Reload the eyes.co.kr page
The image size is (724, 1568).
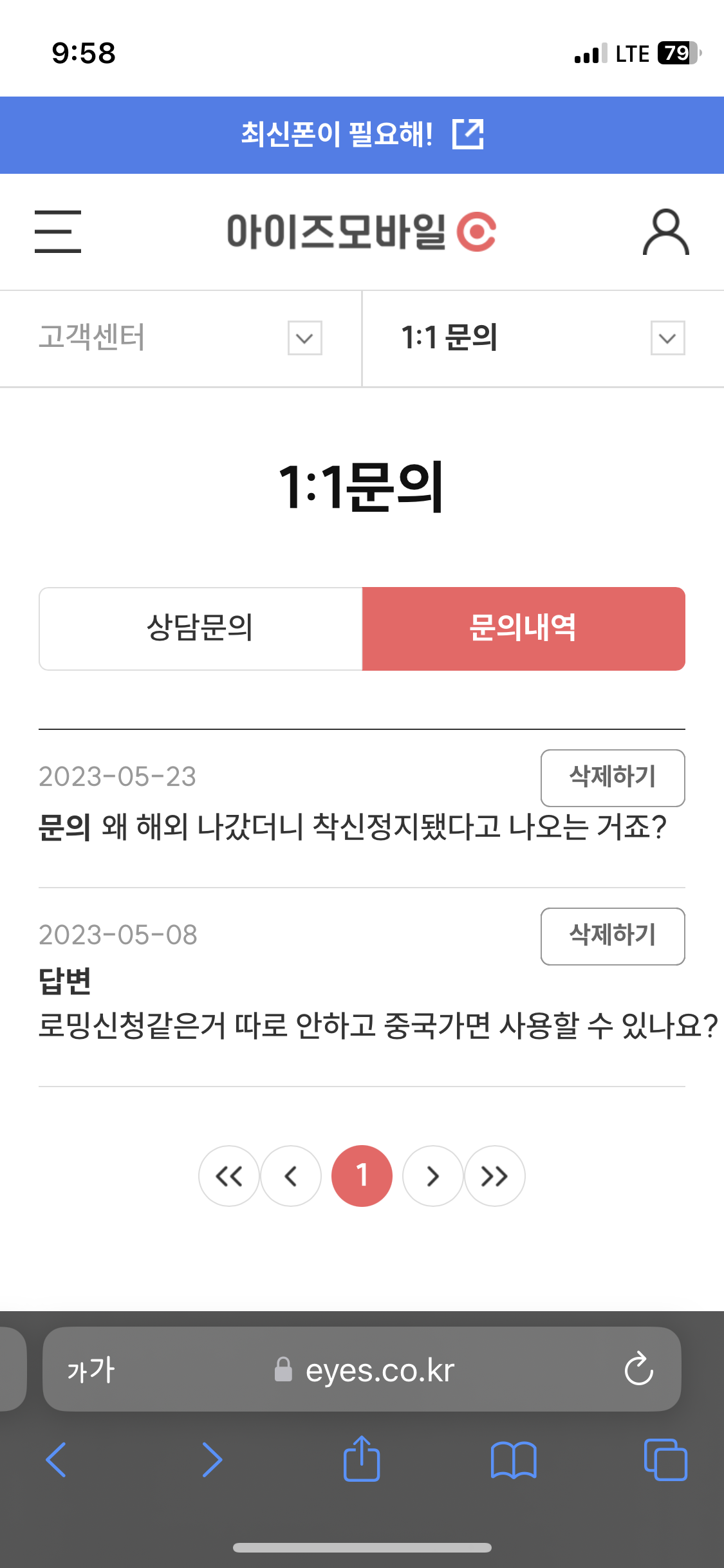coord(638,1368)
